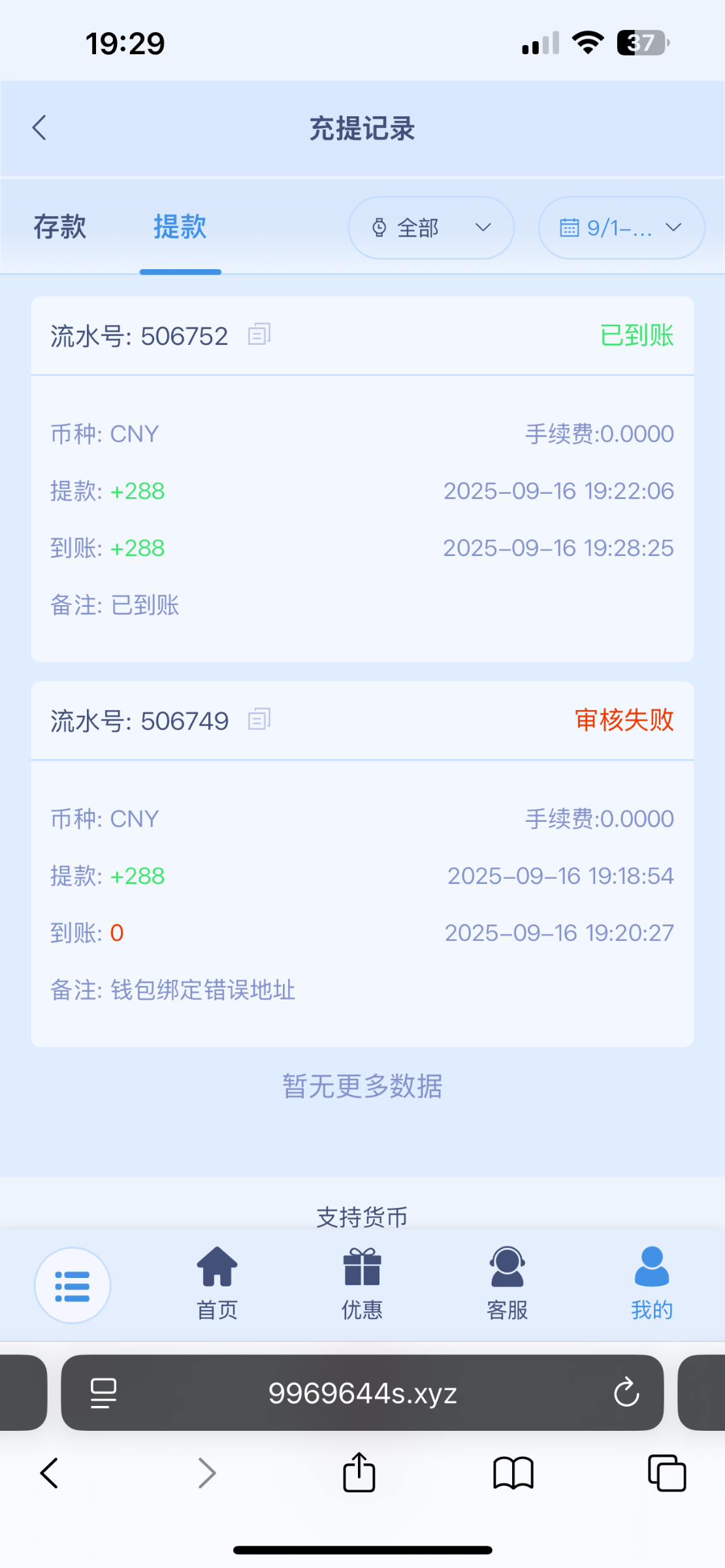Show all open Safari tabs
The width and height of the screenshot is (725, 1568).
coord(667,1473)
